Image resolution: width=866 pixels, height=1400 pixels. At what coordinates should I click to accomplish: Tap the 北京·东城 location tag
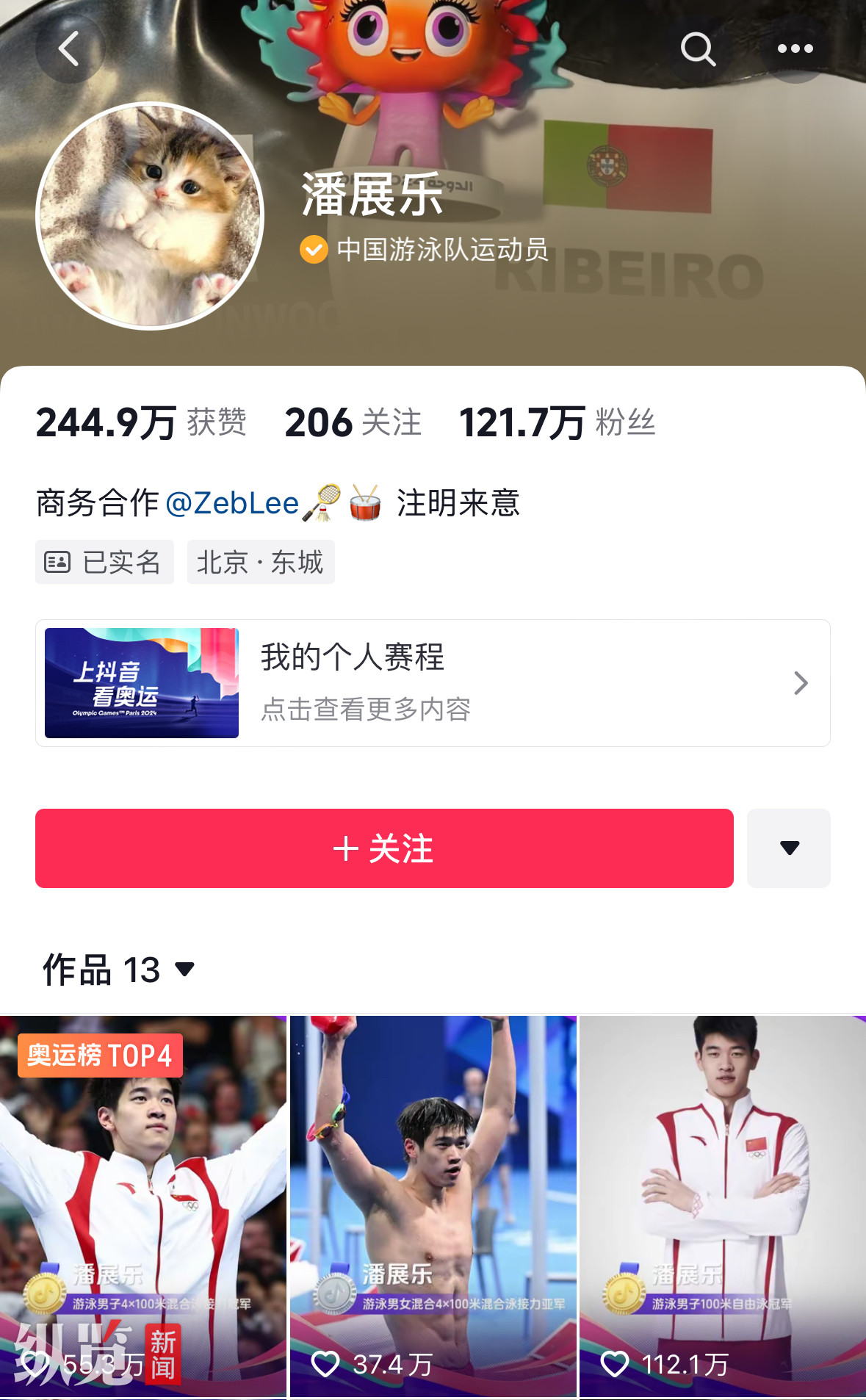tap(260, 563)
